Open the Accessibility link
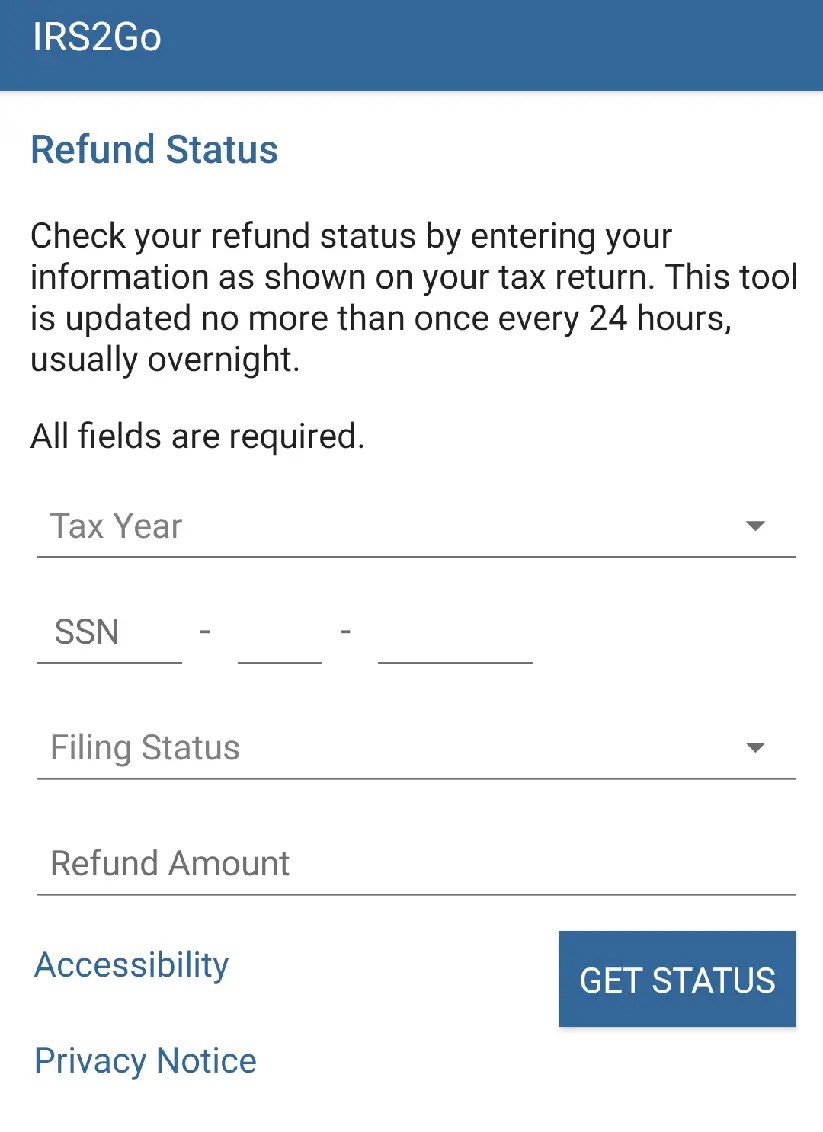This screenshot has height=1132, width=823. (132, 965)
